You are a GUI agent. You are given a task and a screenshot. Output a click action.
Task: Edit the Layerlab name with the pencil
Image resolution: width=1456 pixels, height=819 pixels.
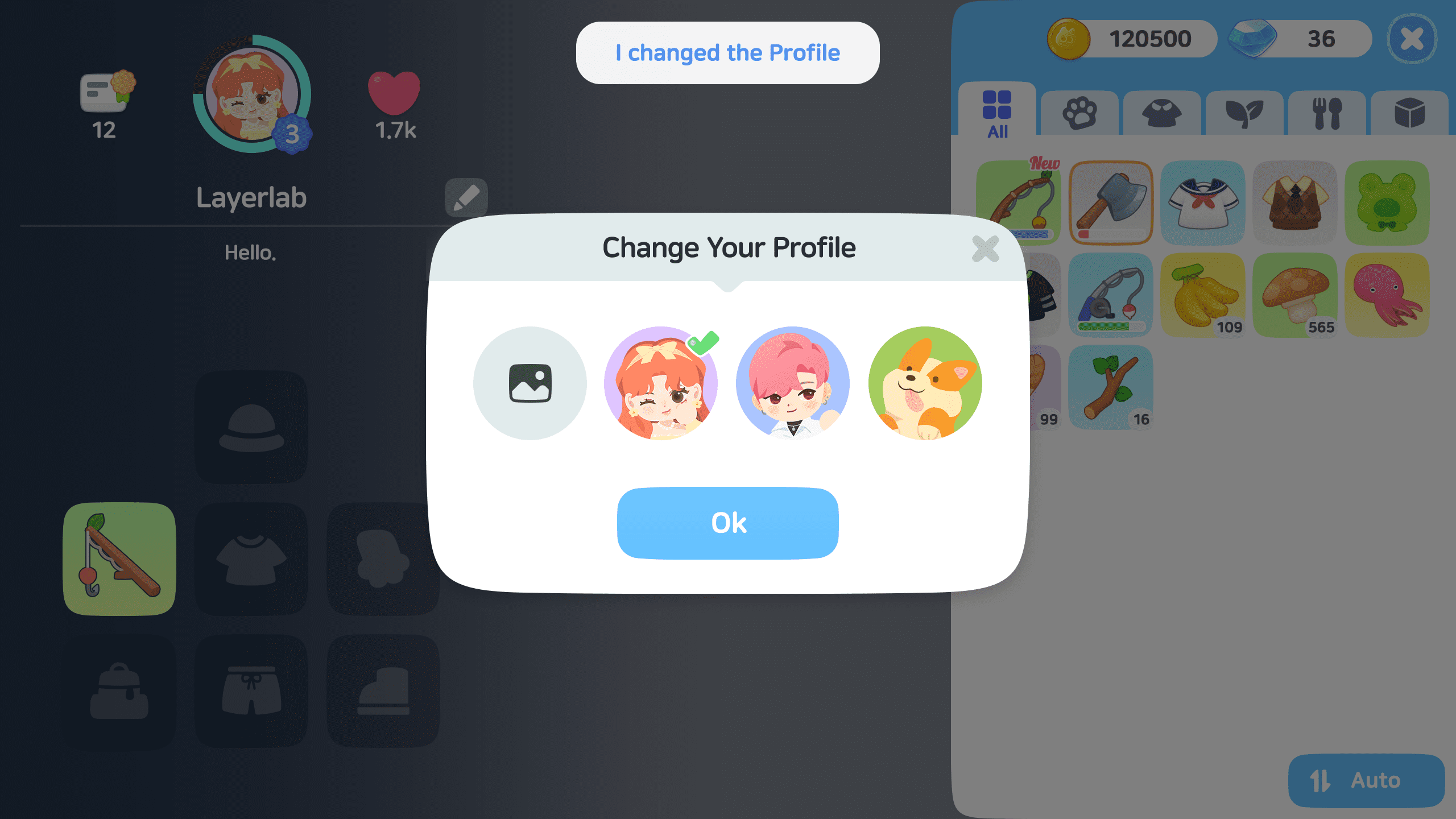click(x=466, y=197)
